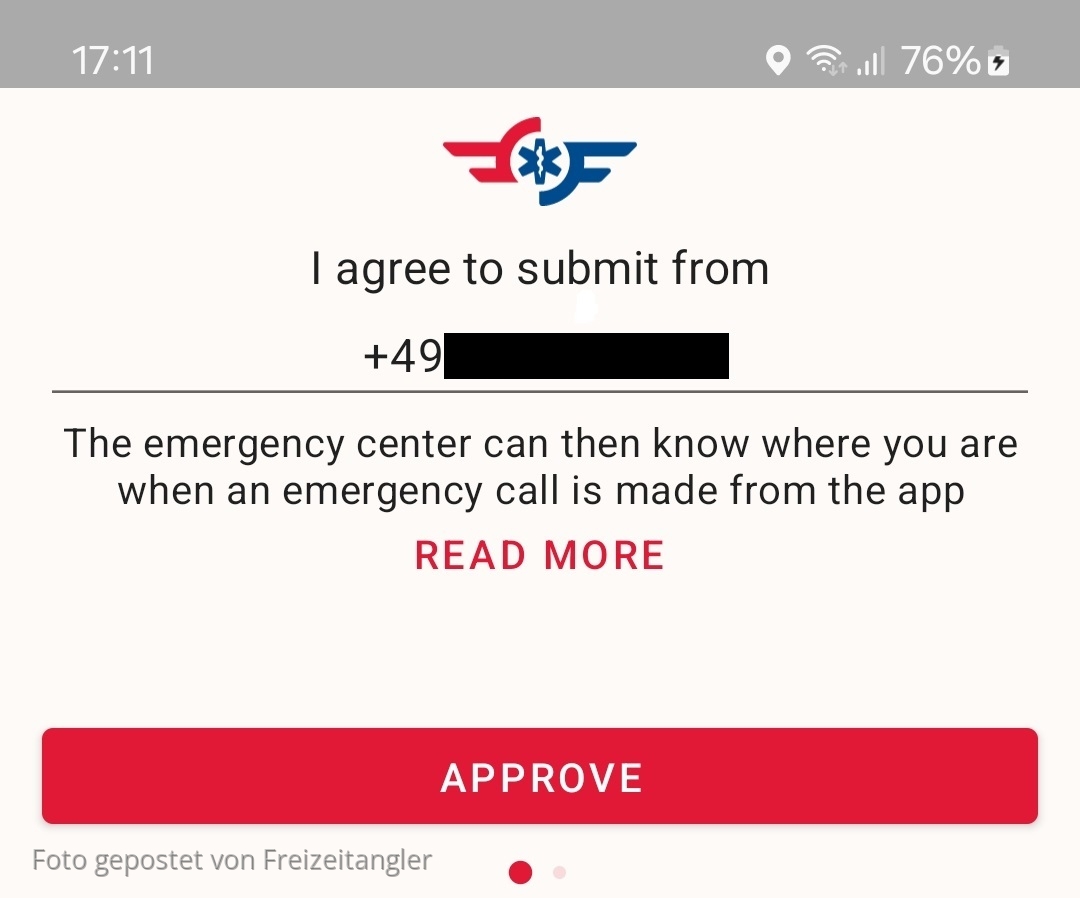Screen dimensions: 1080x898
Task: Open the READ MORE link
Action: 540,555
